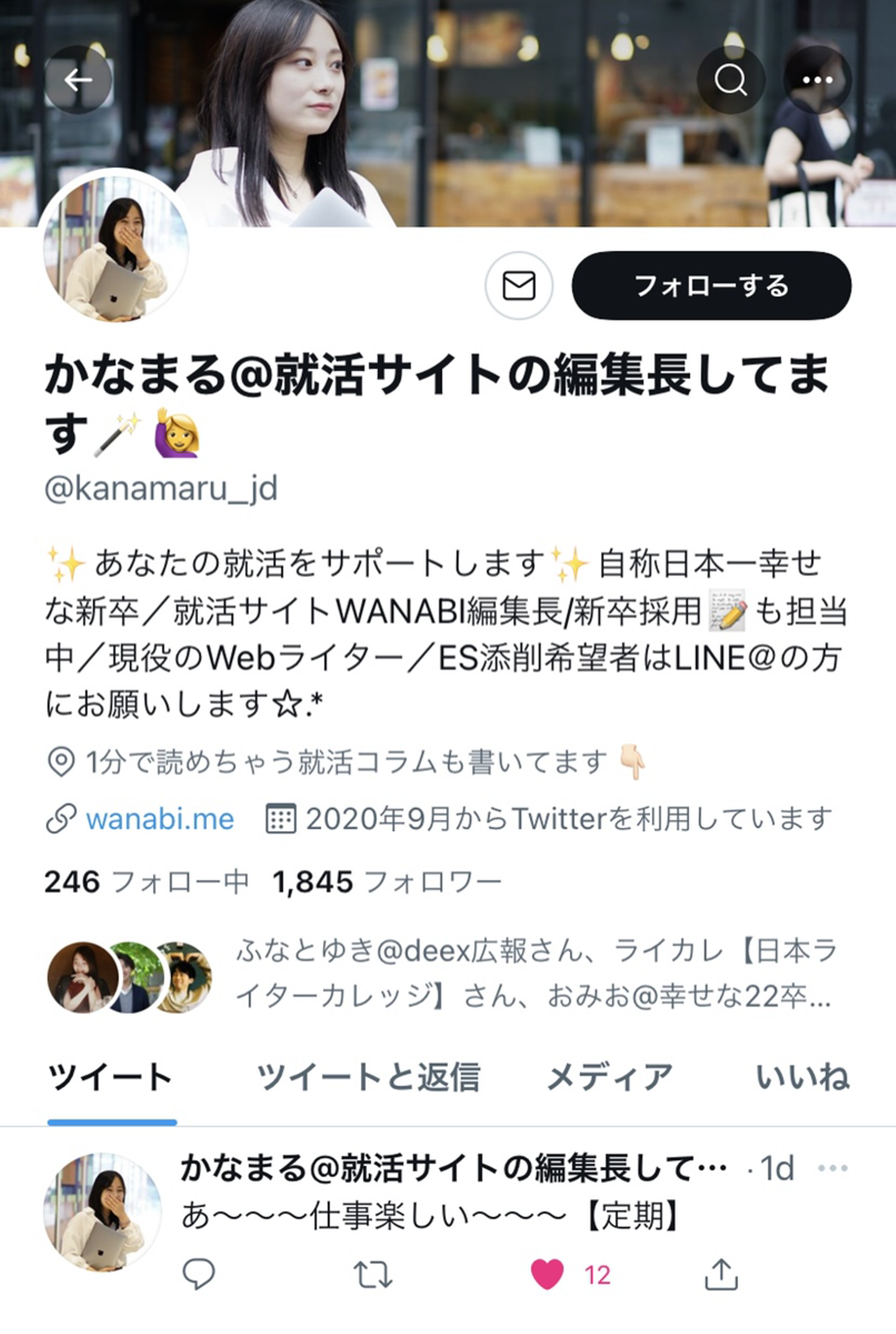Open the profile avatar photo
896x1334 pixels.
click(x=115, y=249)
